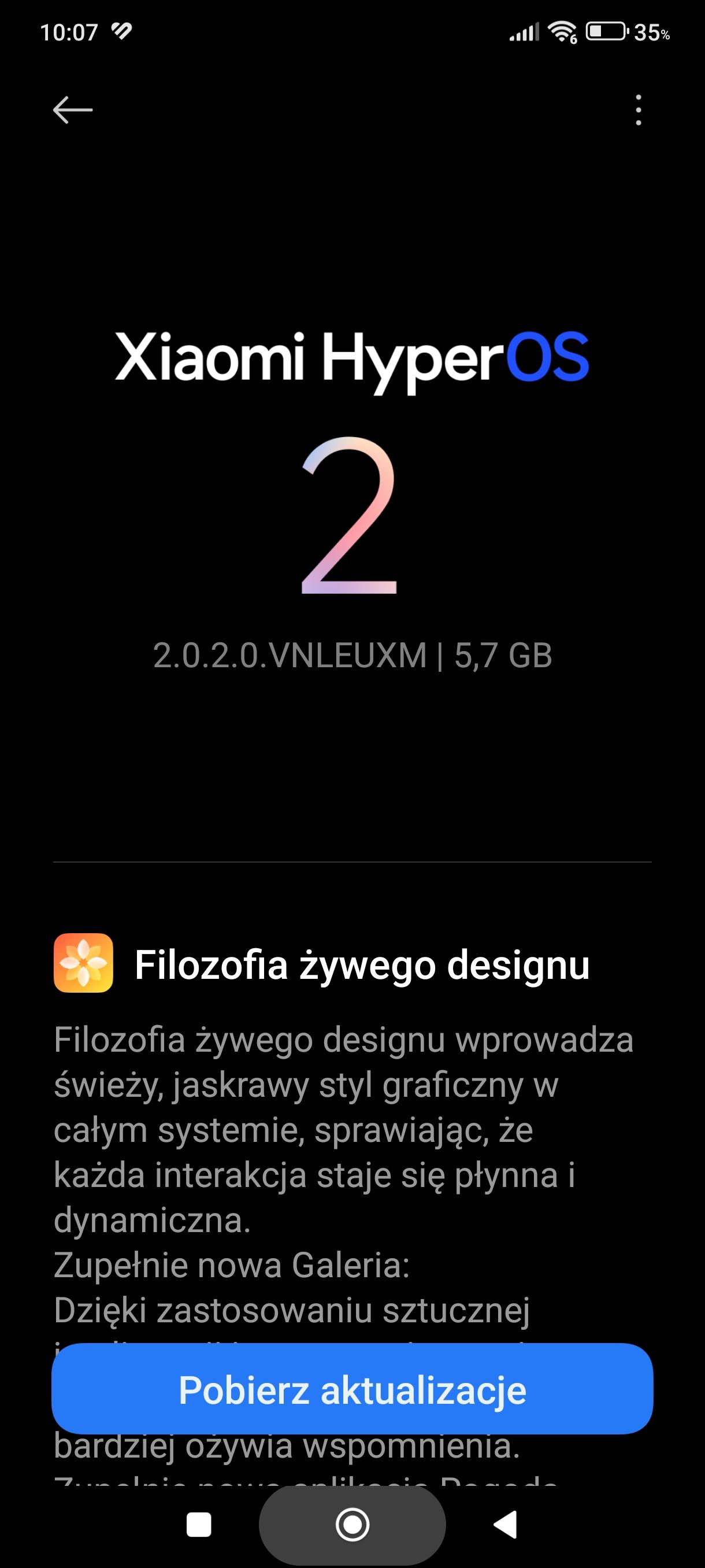This screenshot has width=705, height=1568.
Task: Open the three-dot overflow menu
Action: (638, 110)
